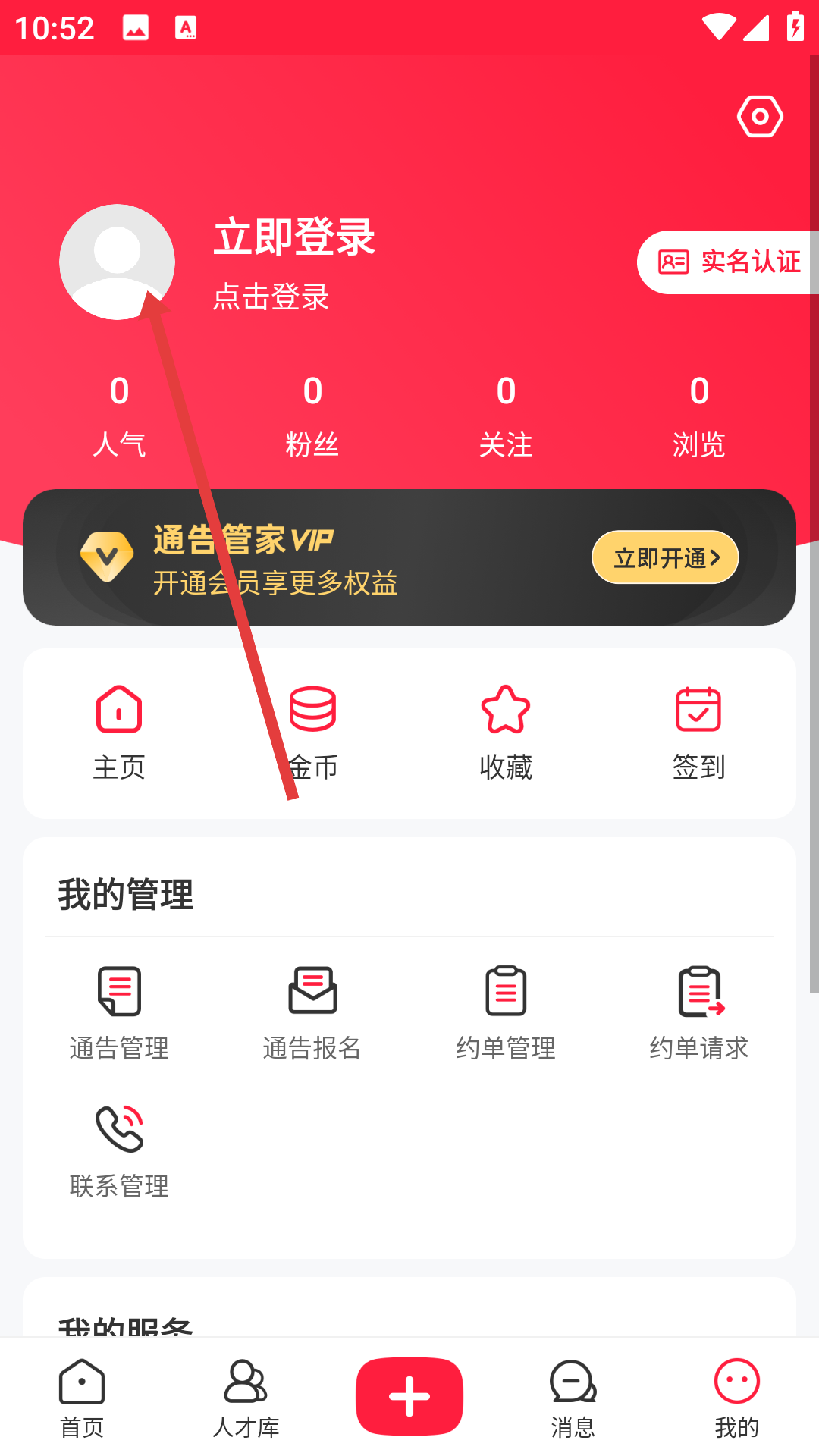Open 约单管理 order management

coord(506,1012)
